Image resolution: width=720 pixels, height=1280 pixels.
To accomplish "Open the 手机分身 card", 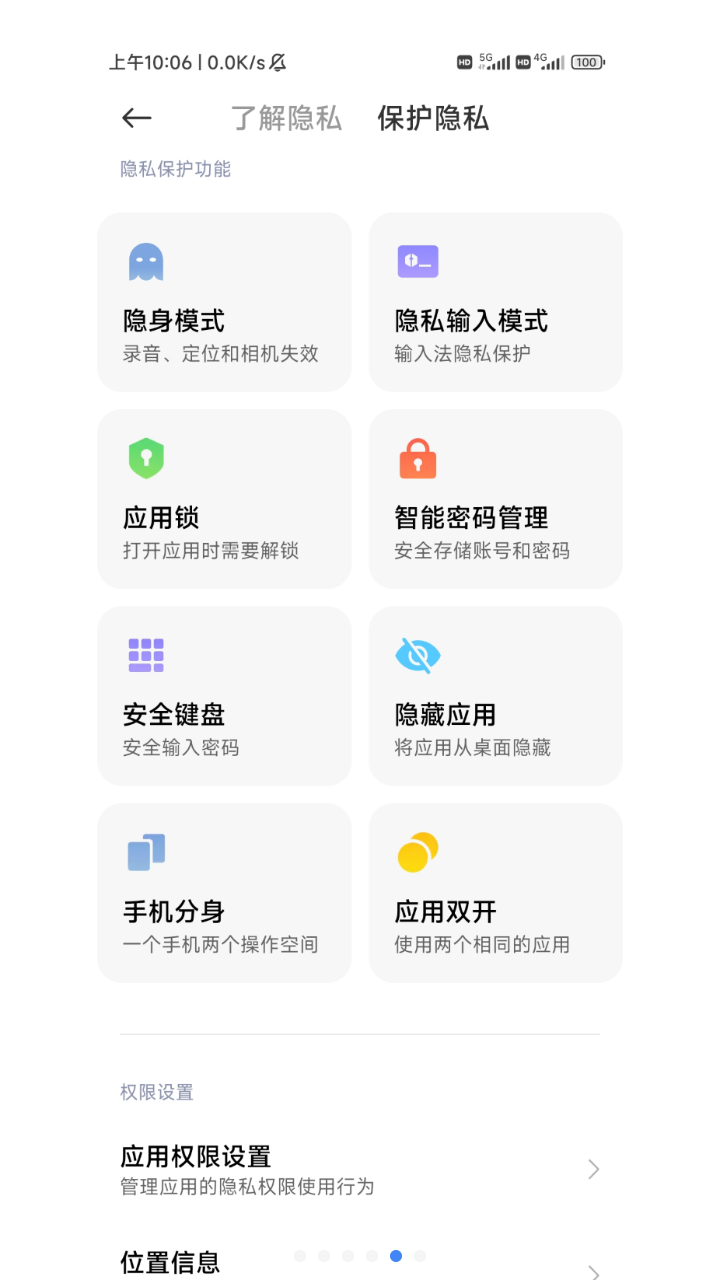I will 224,893.
